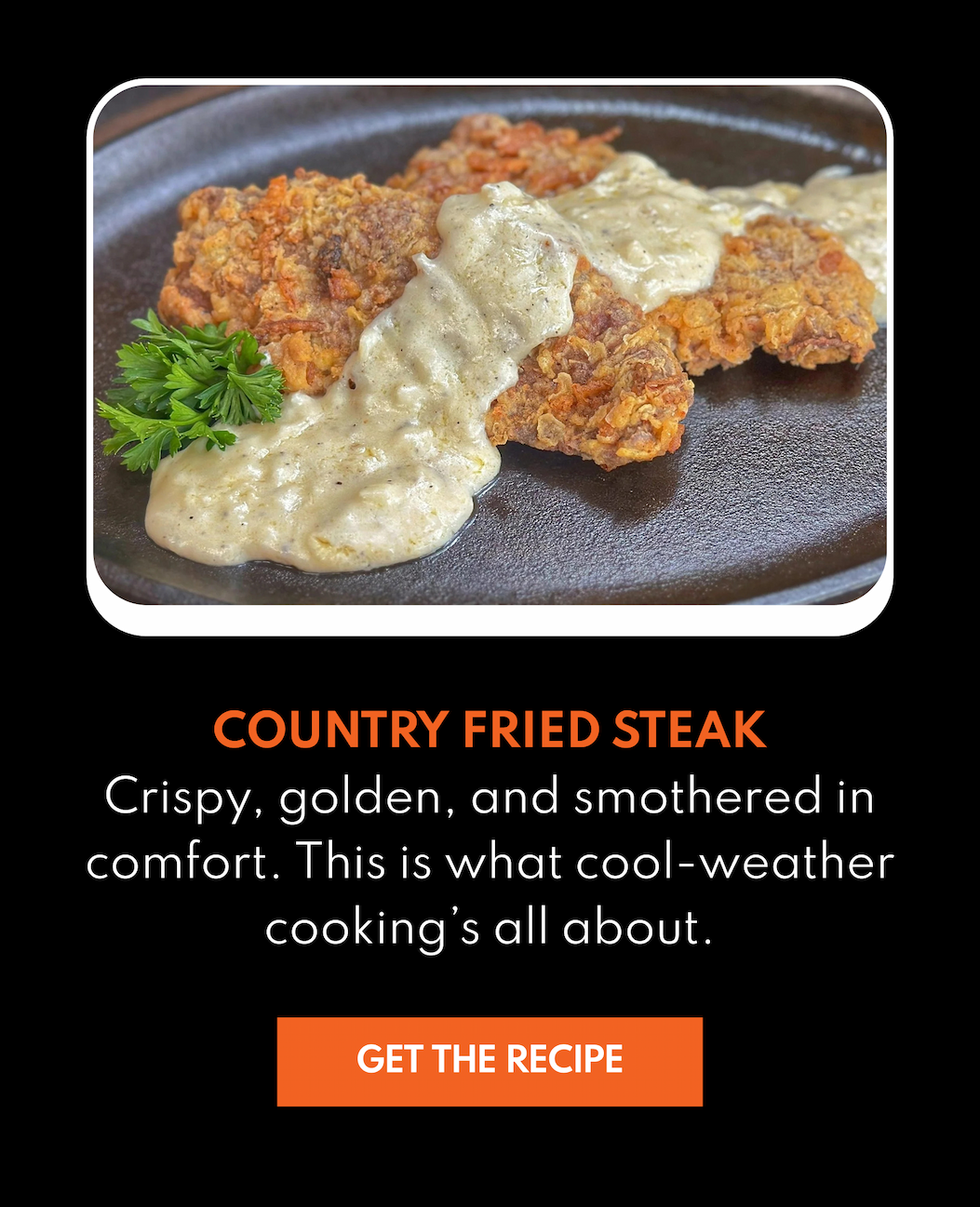Open the Country Fried Steak recipe link
Viewport: 980px width, 1207px height.
[490, 1060]
